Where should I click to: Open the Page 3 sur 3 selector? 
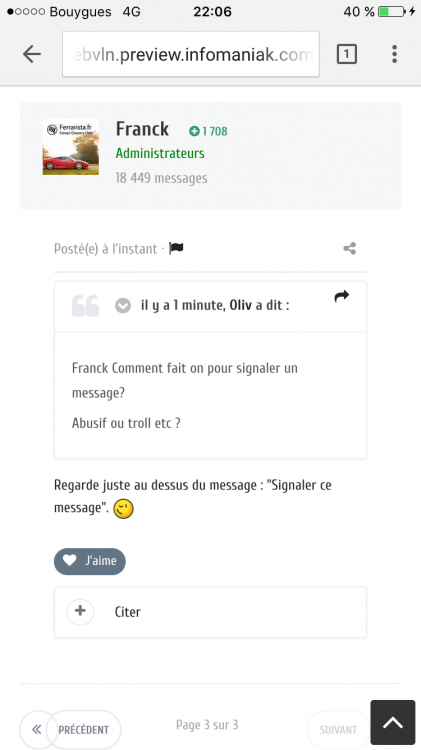207,725
